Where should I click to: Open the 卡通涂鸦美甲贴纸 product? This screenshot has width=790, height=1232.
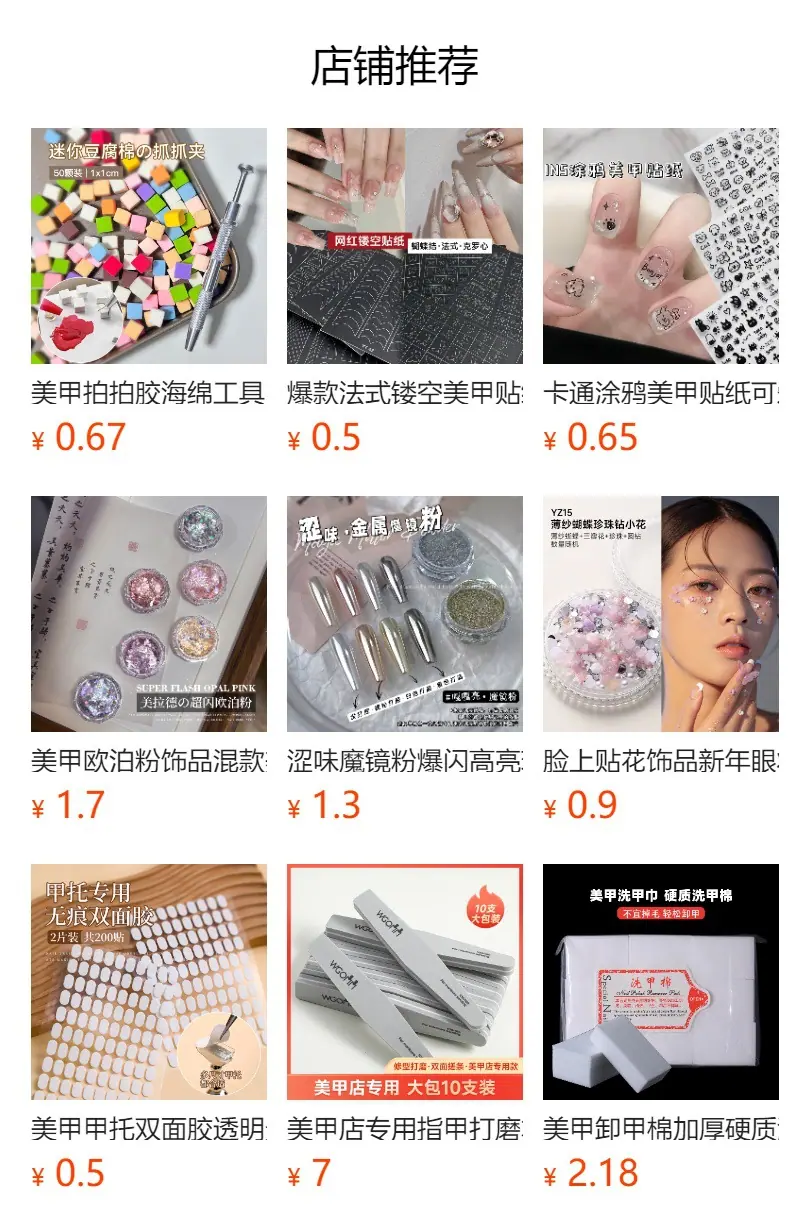[x=661, y=292]
